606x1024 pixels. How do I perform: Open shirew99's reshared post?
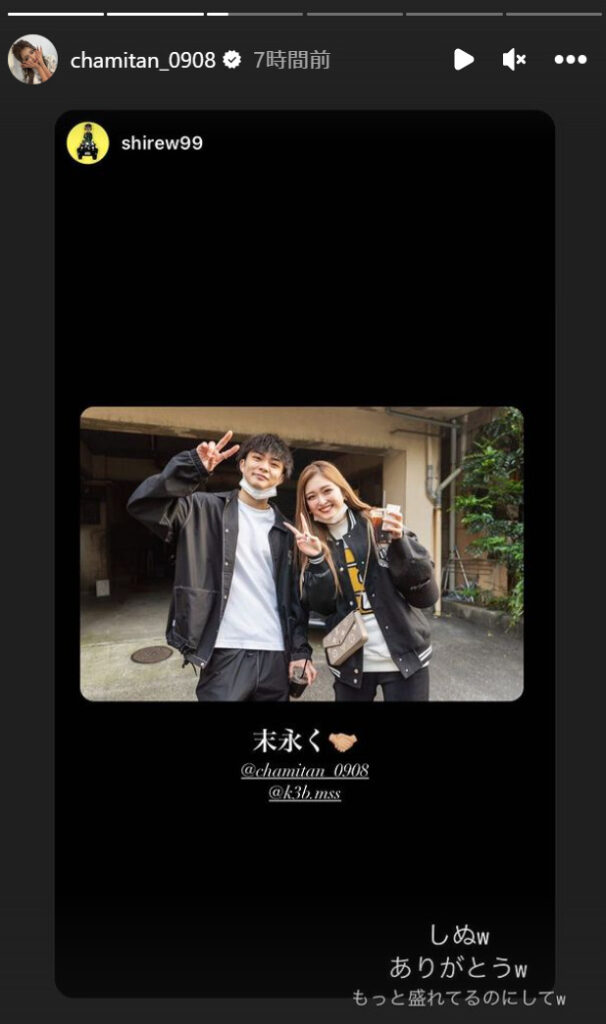tap(301, 553)
